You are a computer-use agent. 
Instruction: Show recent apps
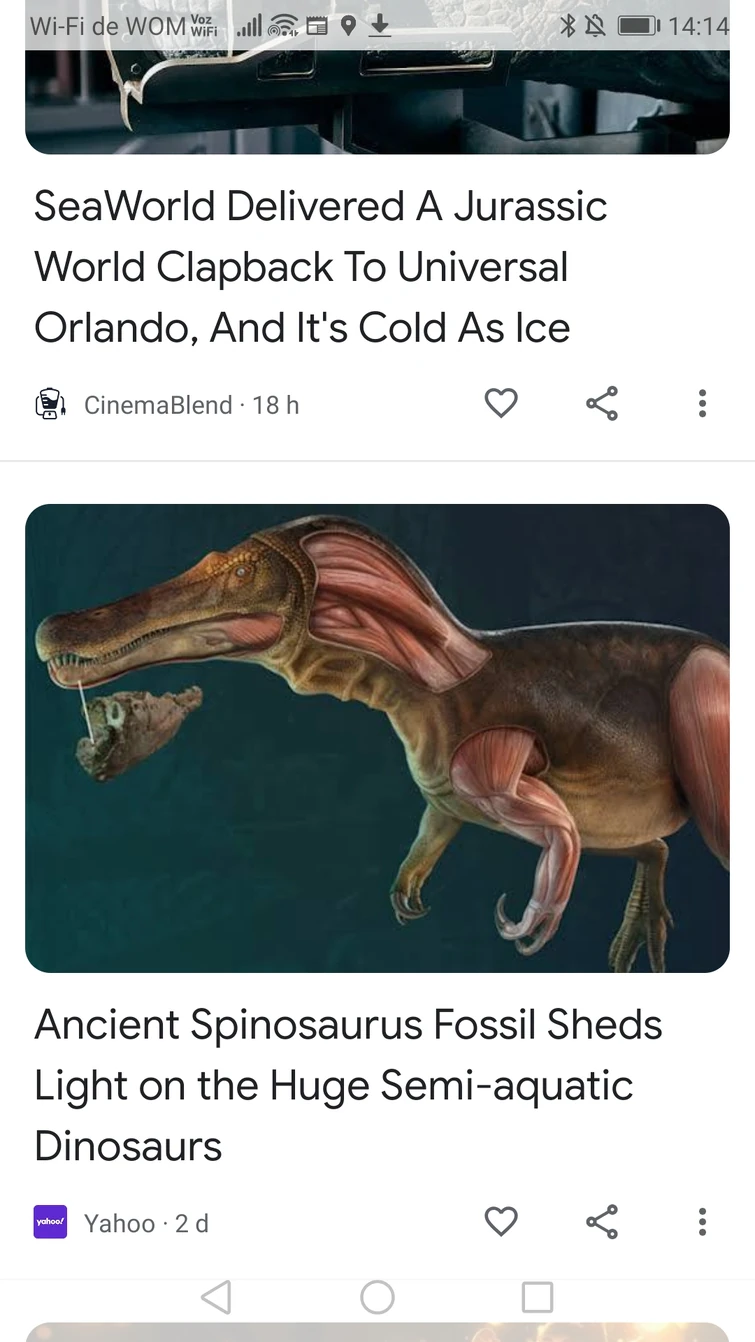tap(537, 1298)
